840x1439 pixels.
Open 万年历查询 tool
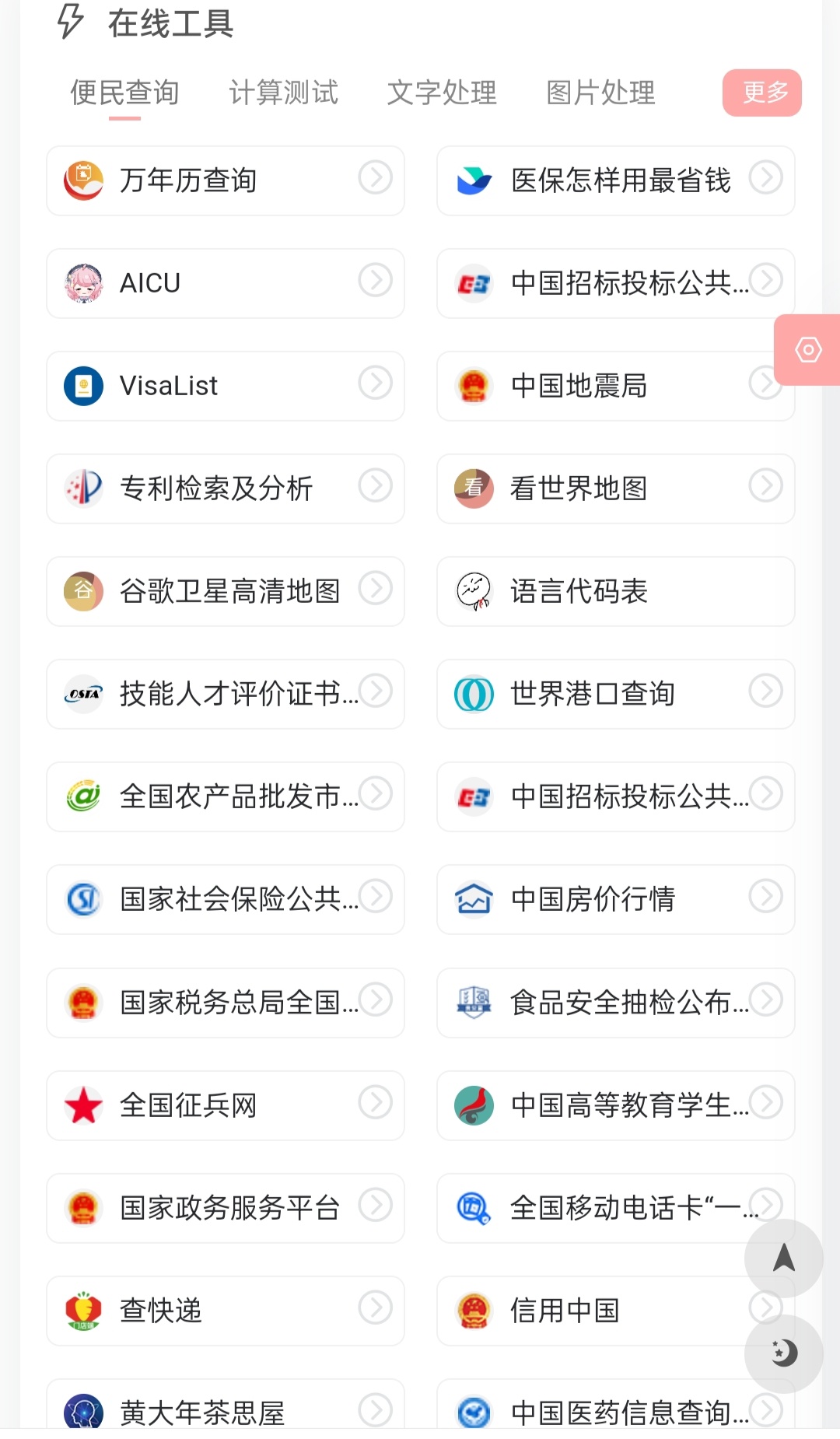[225, 180]
